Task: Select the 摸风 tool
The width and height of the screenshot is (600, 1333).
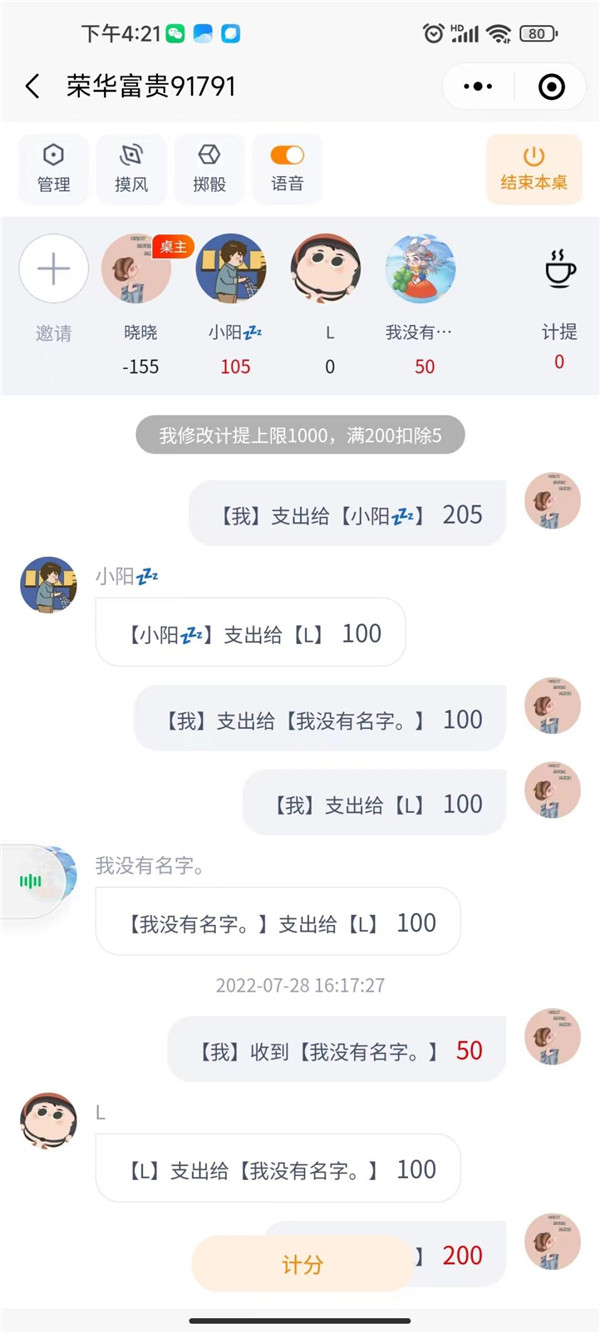Action: point(131,168)
